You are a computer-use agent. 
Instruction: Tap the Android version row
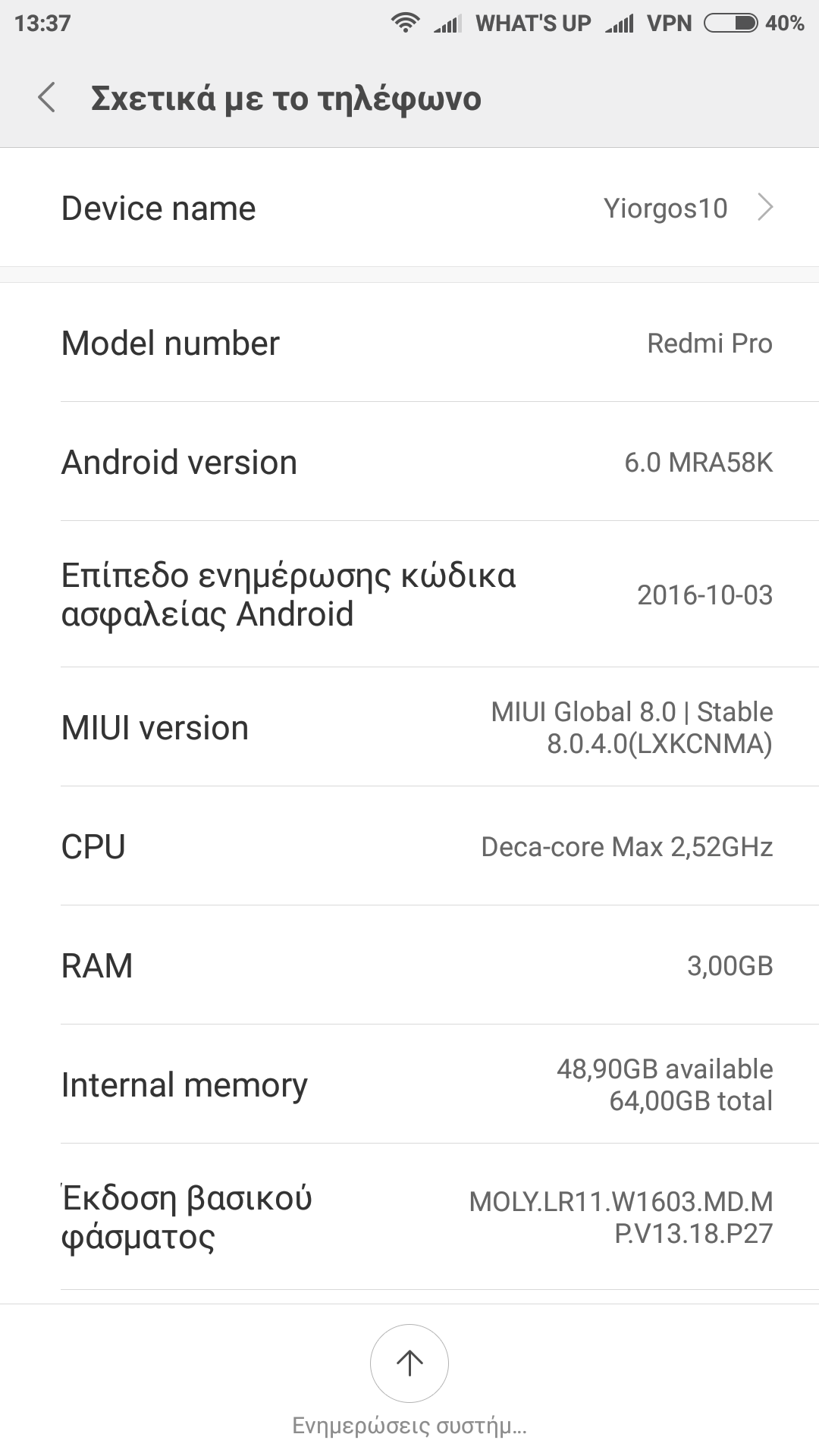(x=409, y=462)
